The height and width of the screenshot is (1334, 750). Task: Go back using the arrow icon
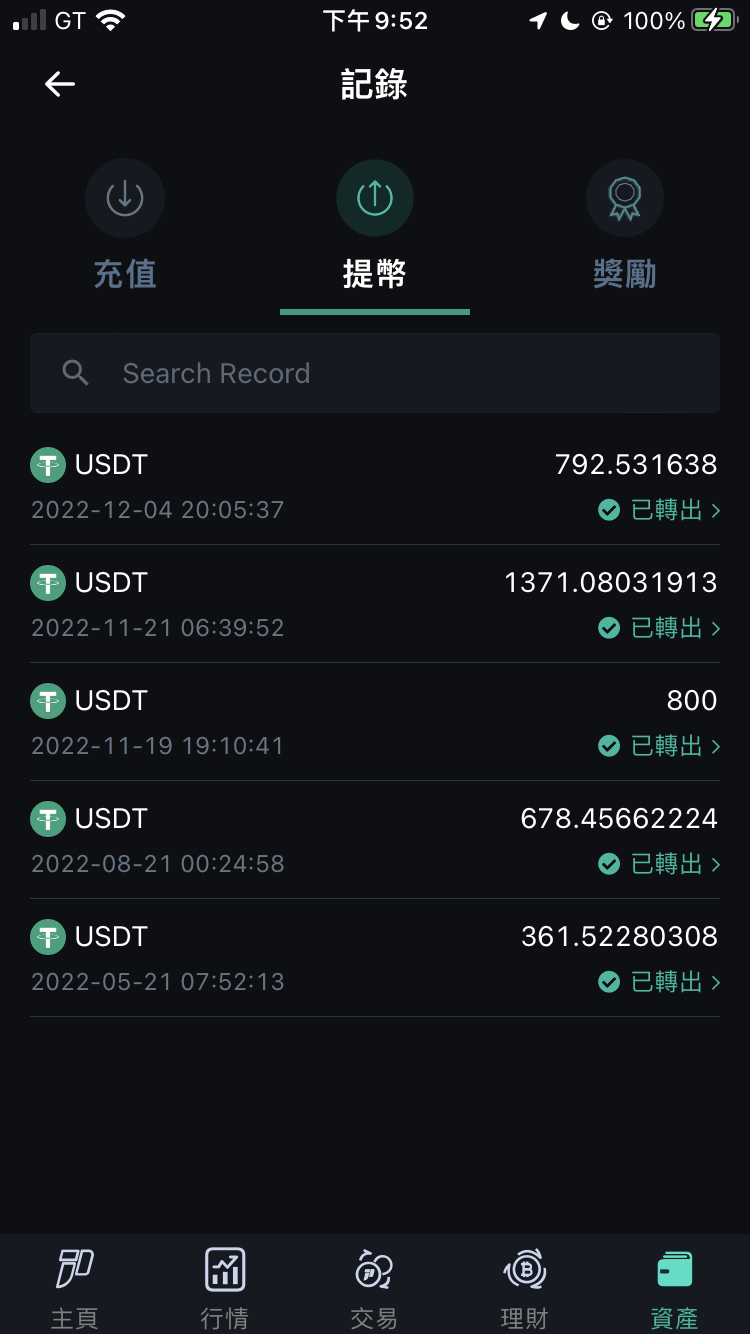[x=60, y=84]
